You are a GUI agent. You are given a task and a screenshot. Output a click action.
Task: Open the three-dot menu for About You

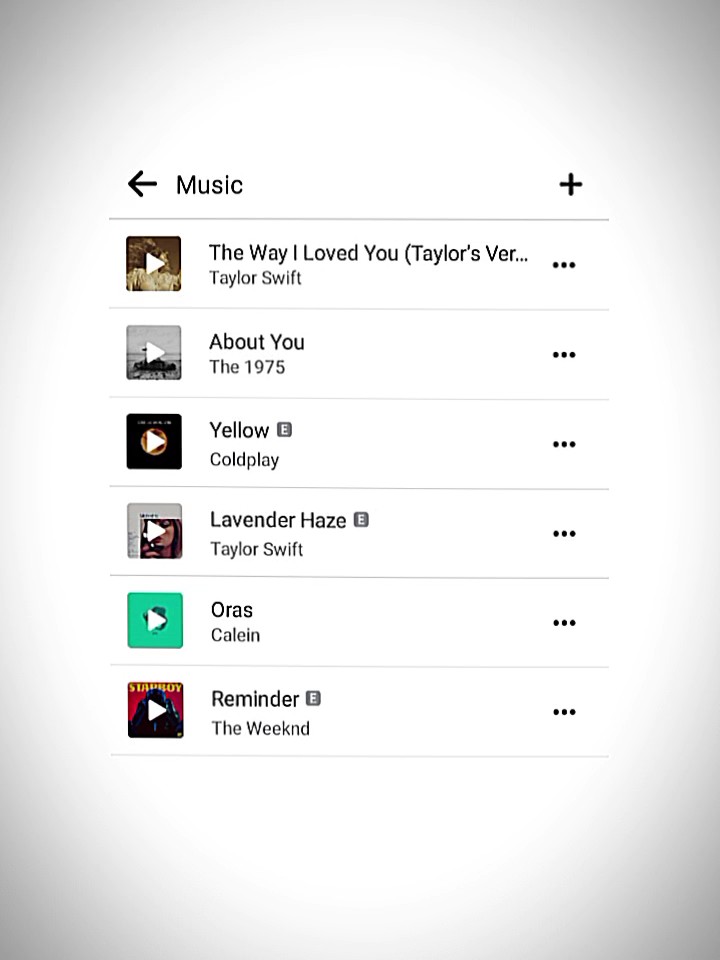(564, 354)
